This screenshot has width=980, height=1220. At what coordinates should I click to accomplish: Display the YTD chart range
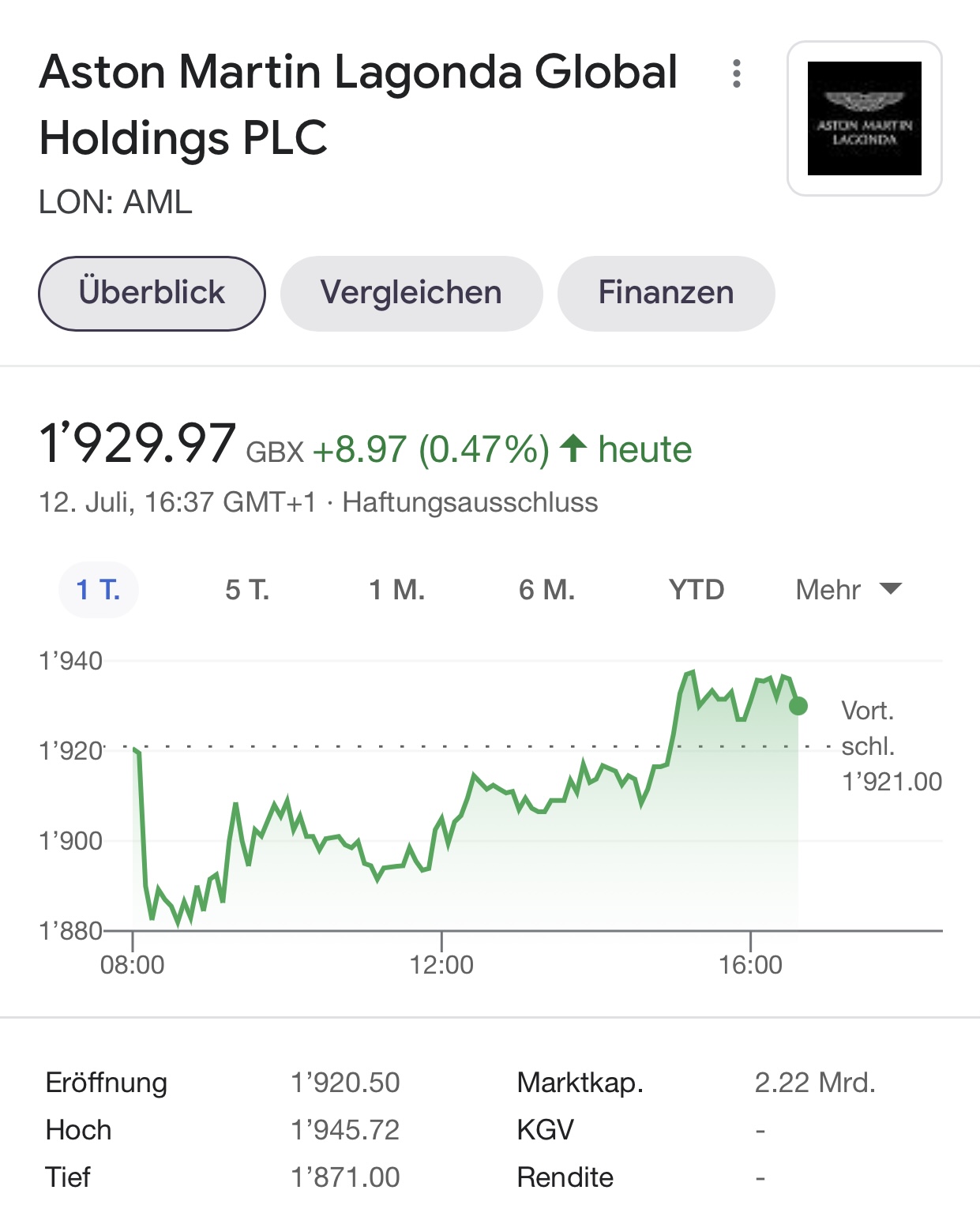(x=696, y=590)
